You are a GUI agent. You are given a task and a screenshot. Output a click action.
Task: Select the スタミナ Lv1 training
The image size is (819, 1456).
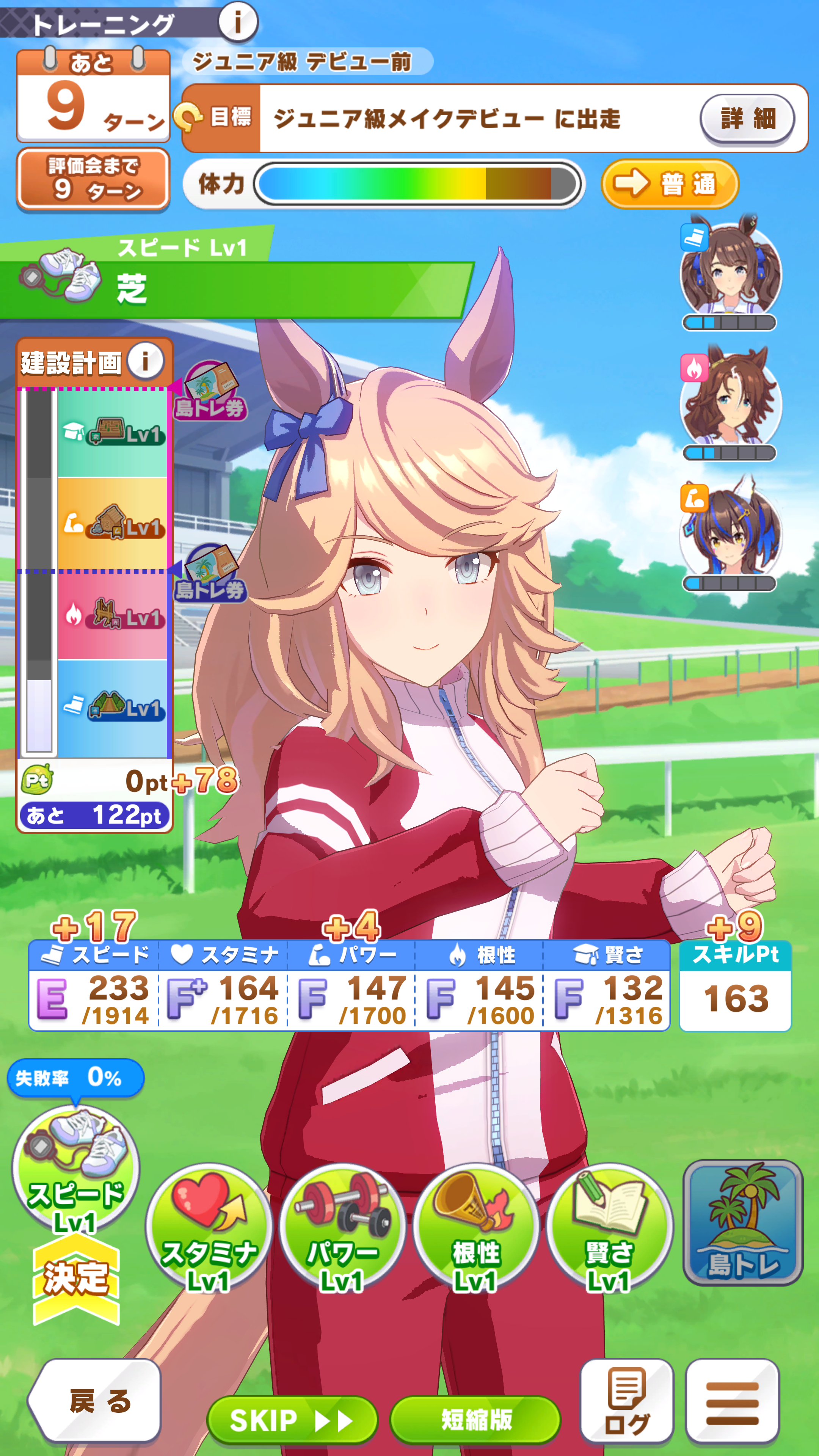click(x=209, y=1229)
